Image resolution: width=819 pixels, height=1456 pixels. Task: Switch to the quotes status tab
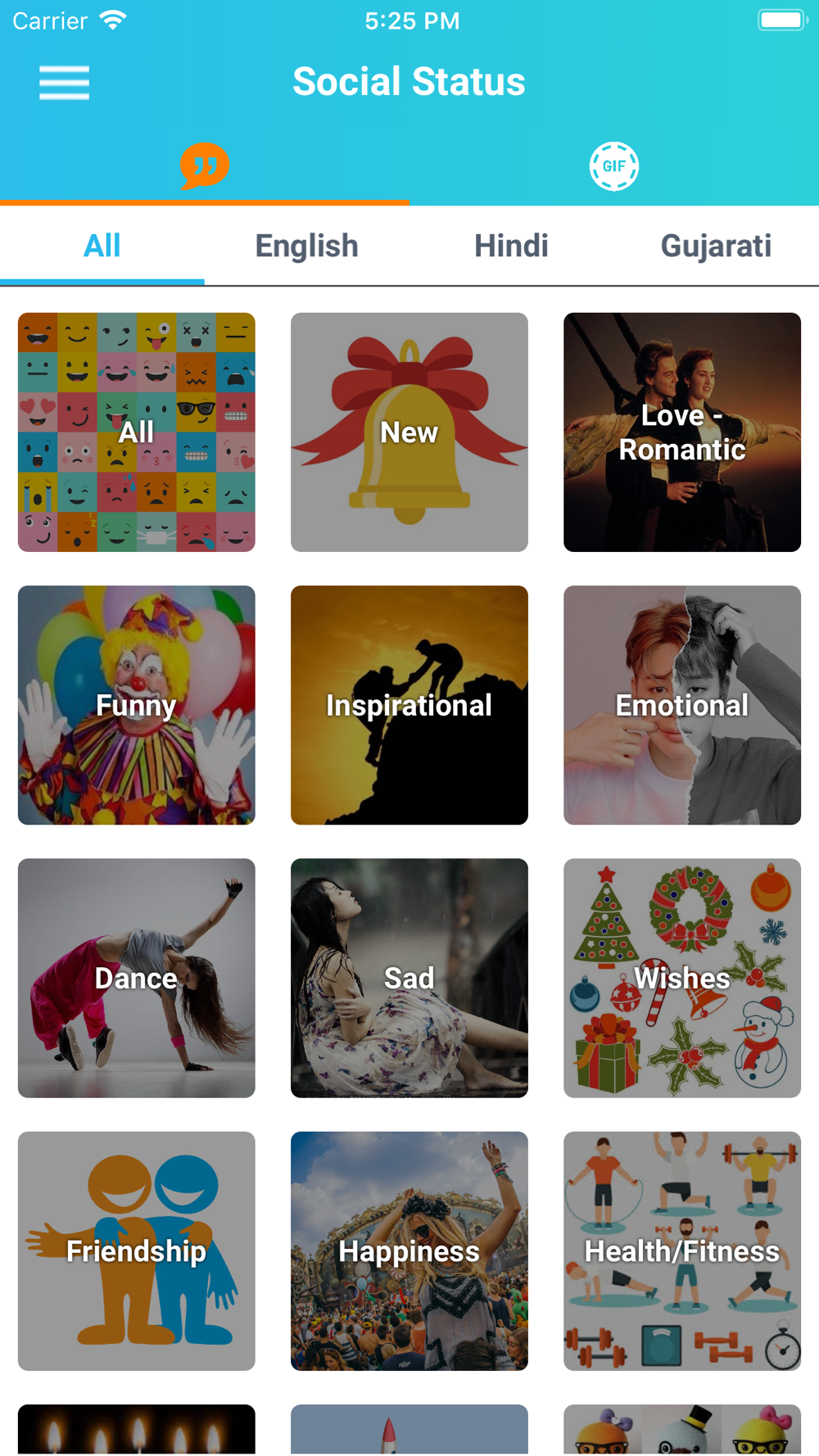point(205,165)
